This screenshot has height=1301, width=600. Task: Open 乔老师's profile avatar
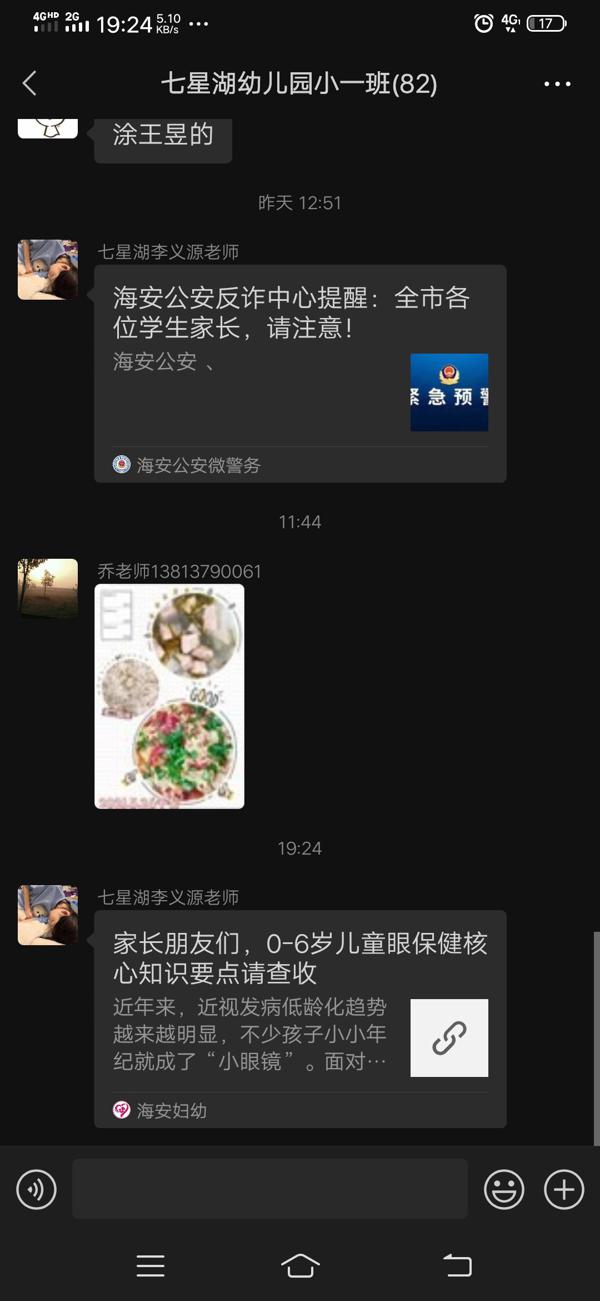click(x=48, y=588)
